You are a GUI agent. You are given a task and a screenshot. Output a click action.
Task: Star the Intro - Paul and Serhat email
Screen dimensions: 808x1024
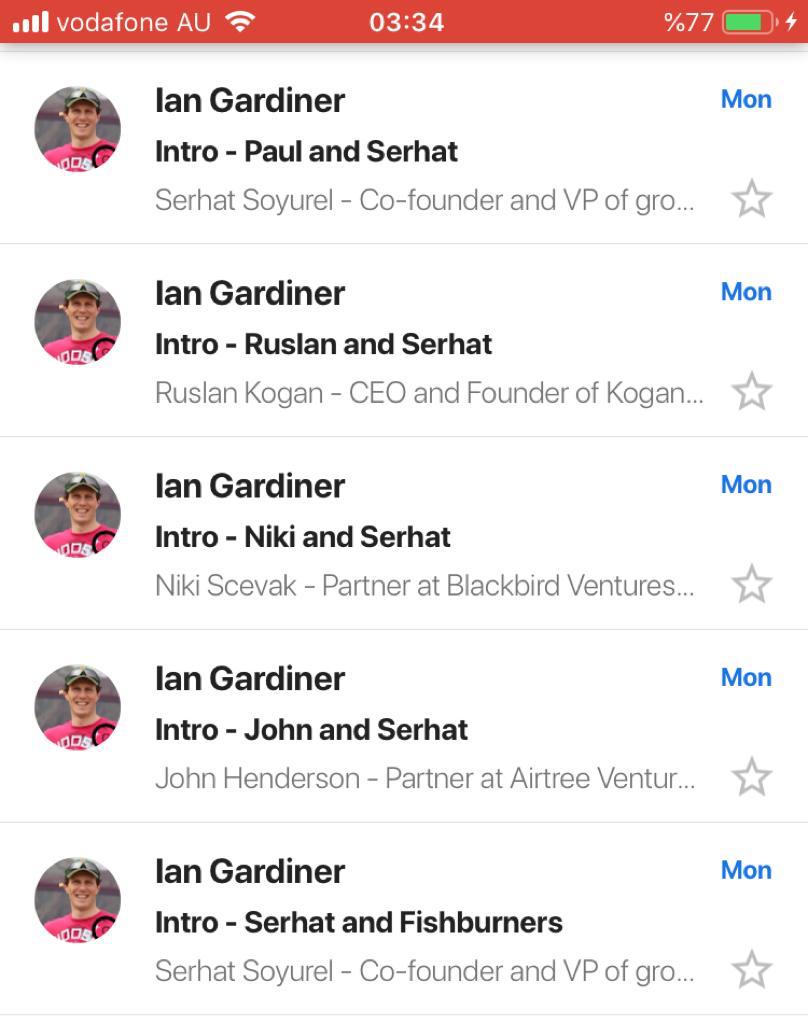(751, 200)
